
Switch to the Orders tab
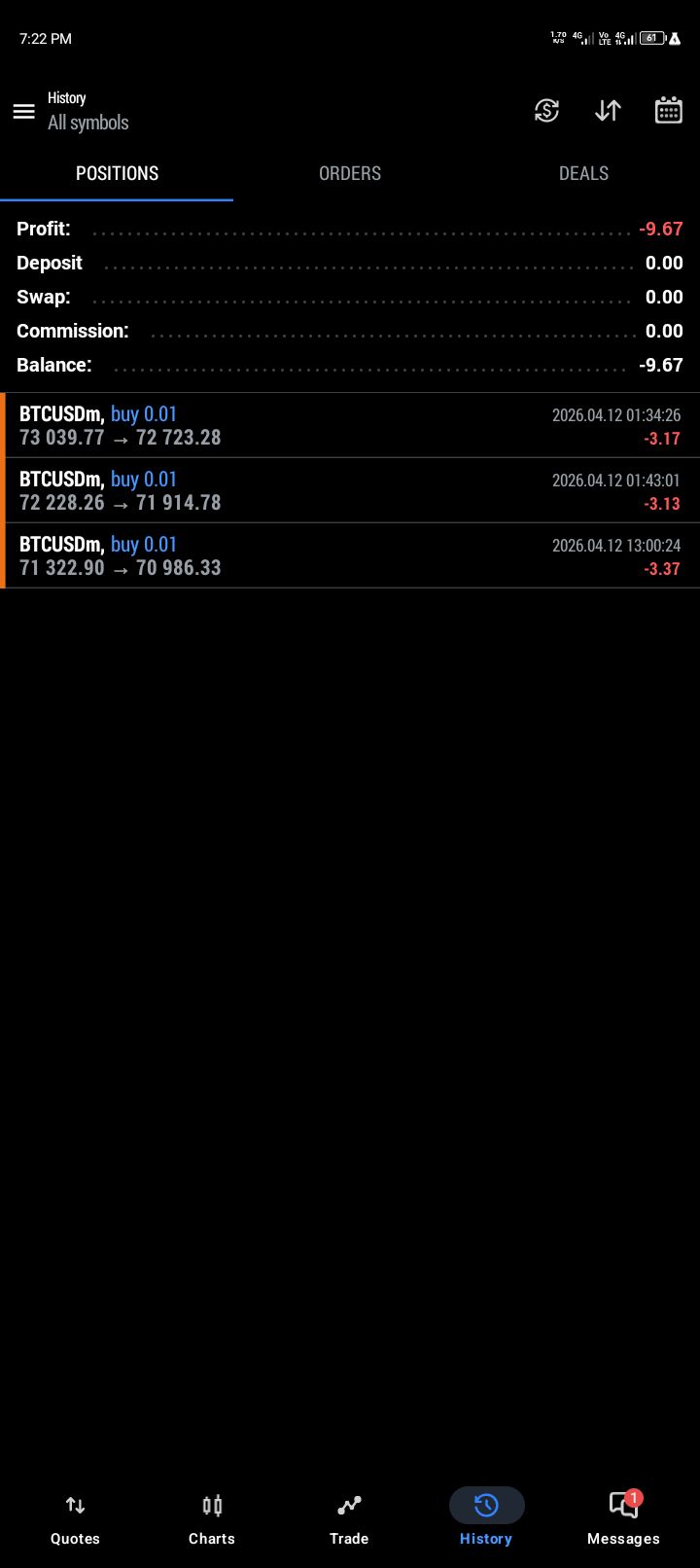click(350, 173)
